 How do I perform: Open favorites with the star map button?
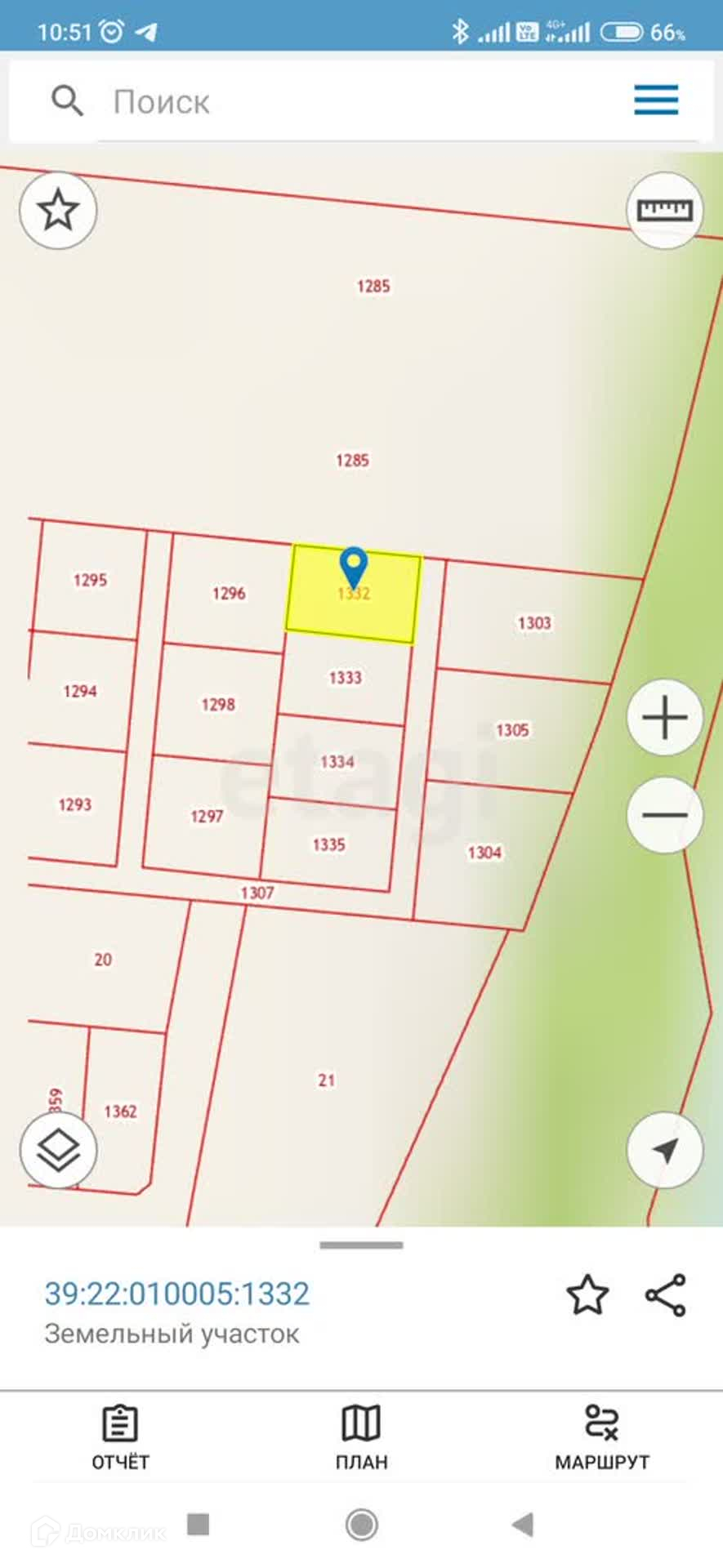click(x=58, y=211)
